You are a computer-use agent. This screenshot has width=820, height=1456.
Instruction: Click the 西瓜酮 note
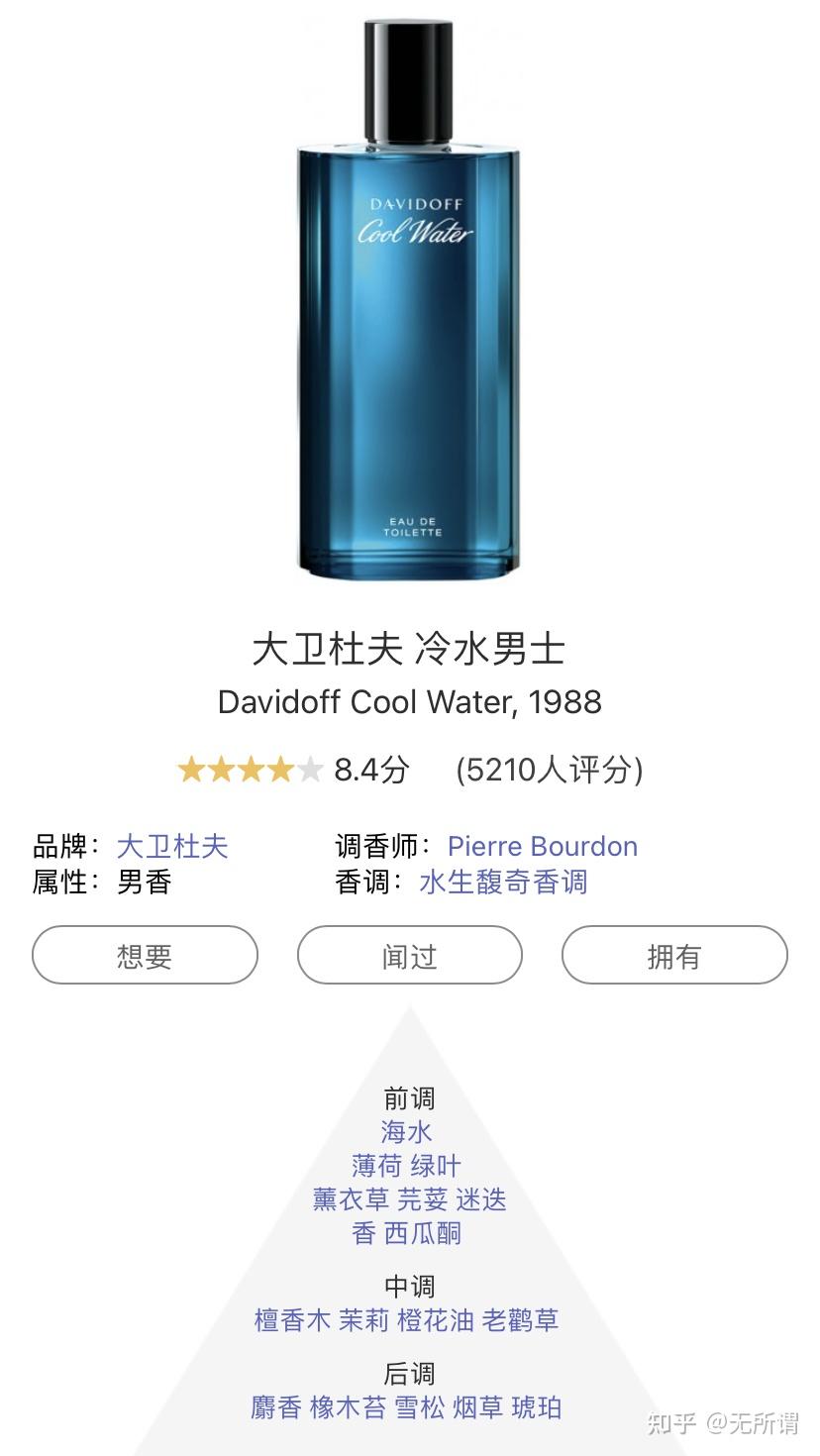423,1233
